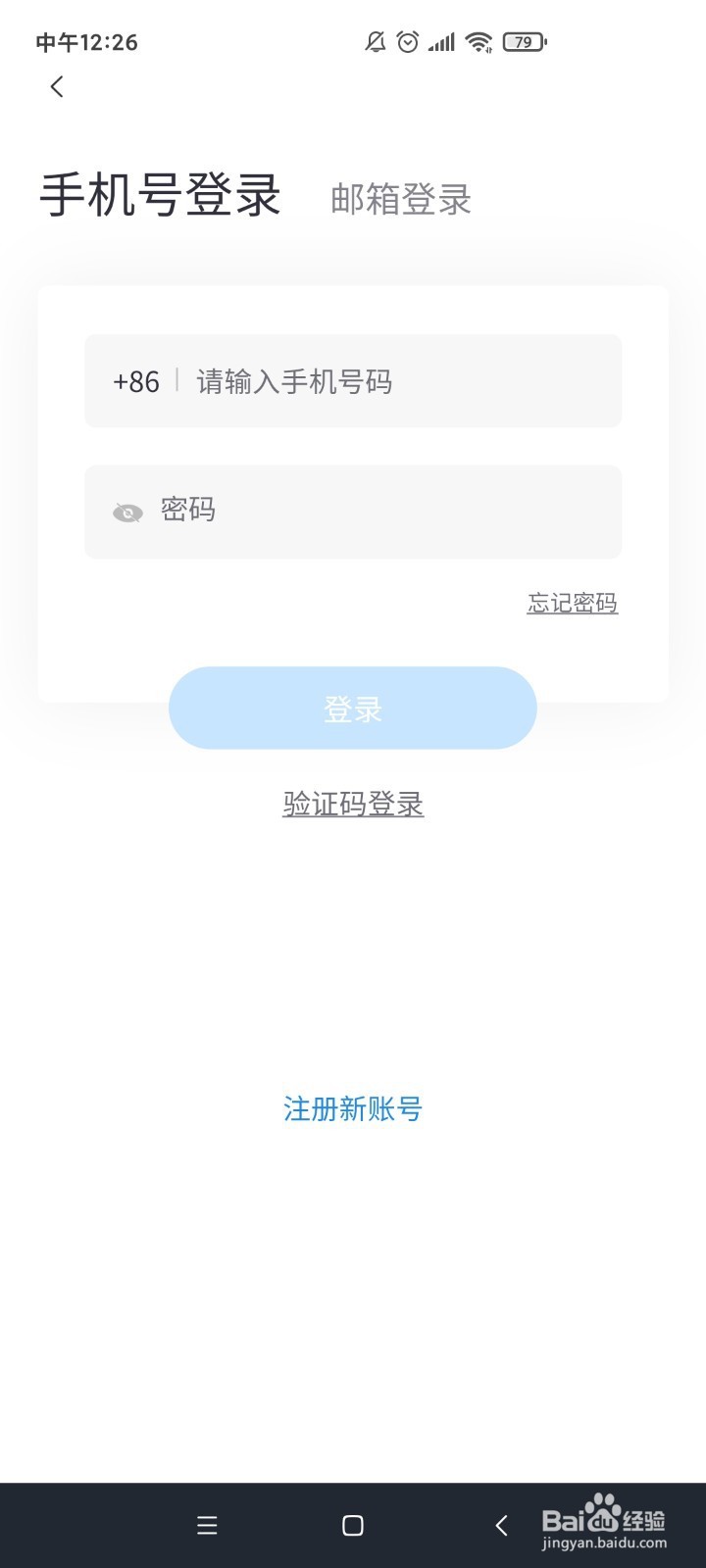Screen dimensions: 706x1568
Task: Tap the Android back button in navigation bar
Action: pos(501,1525)
